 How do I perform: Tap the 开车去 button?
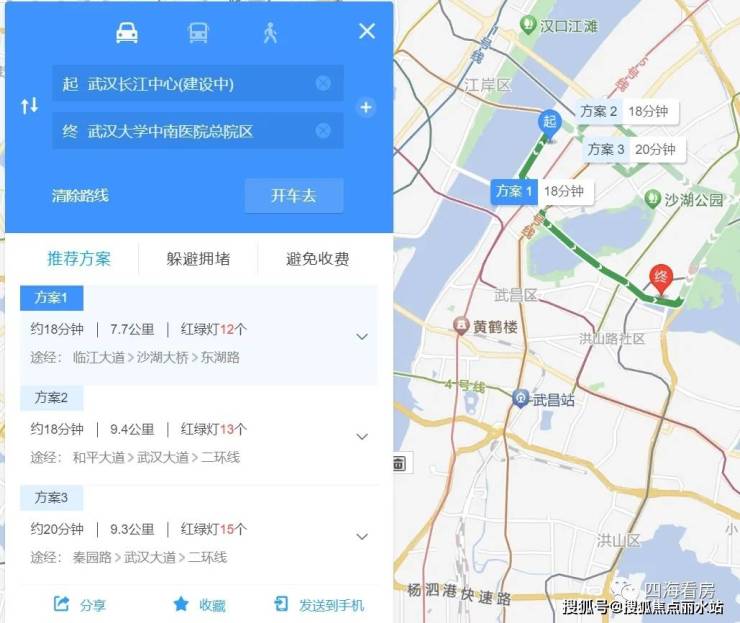pyautogui.click(x=293, y=196)
